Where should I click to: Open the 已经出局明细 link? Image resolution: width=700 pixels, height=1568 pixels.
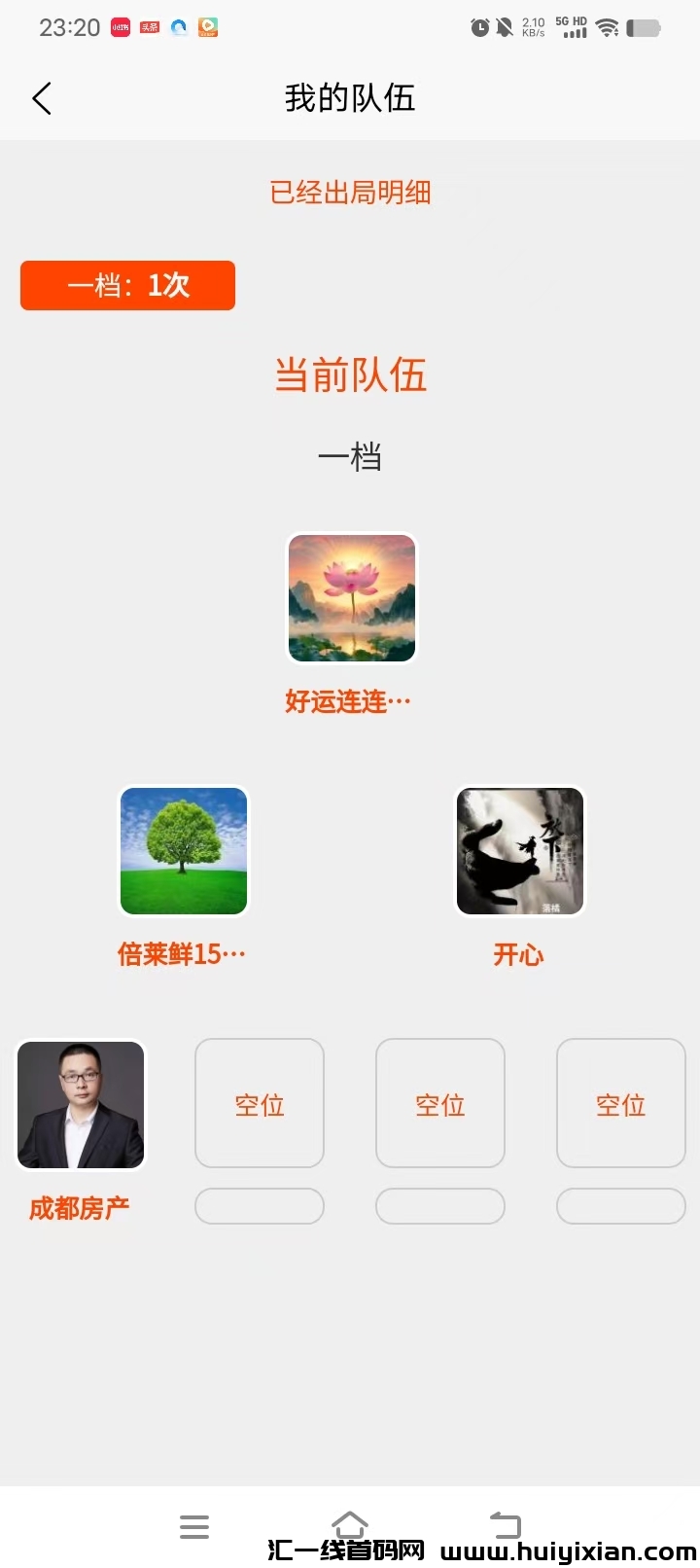pos(350,193)
